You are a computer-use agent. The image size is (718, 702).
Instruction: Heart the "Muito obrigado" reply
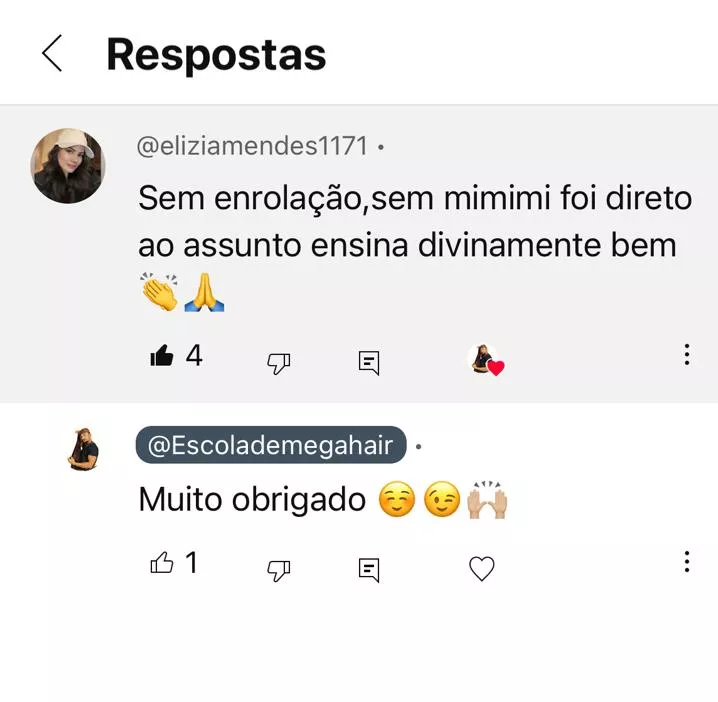pos(482,569)
